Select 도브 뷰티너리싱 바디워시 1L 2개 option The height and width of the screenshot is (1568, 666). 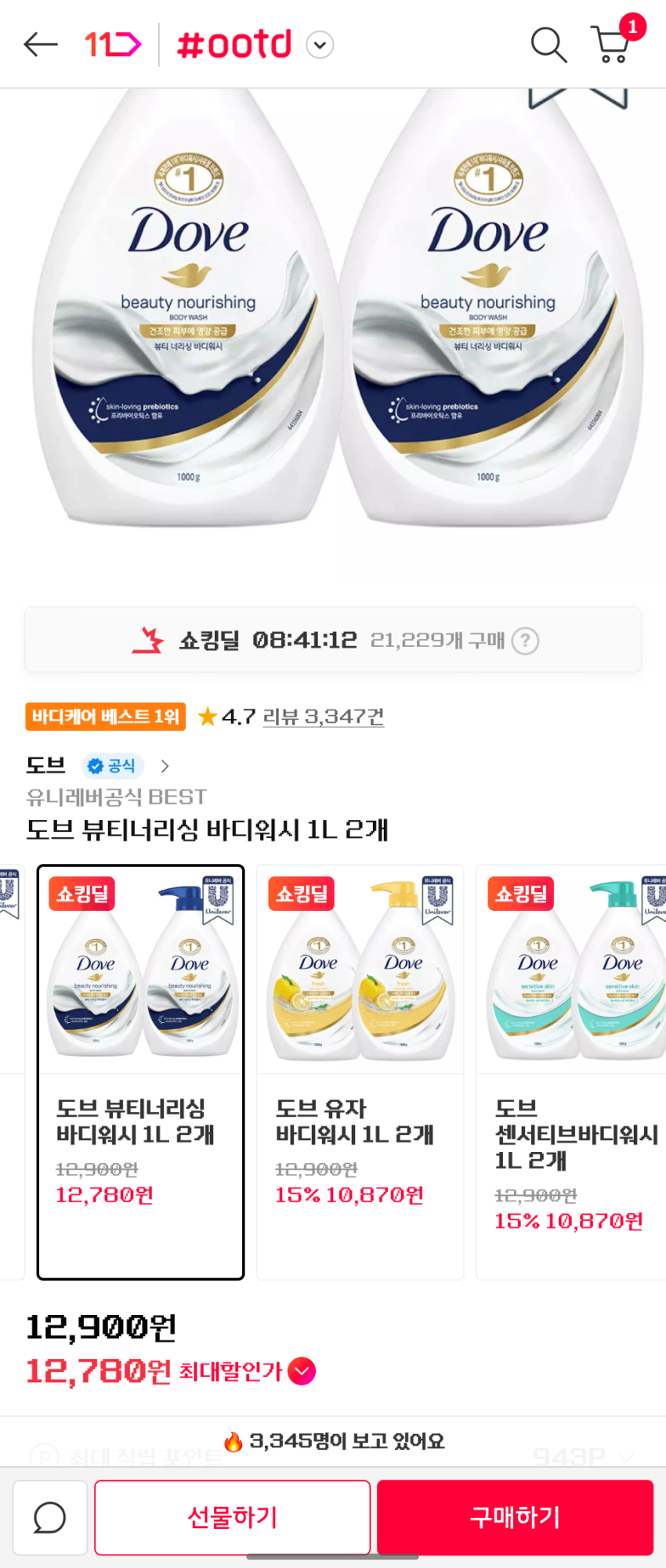[141, 1071]
